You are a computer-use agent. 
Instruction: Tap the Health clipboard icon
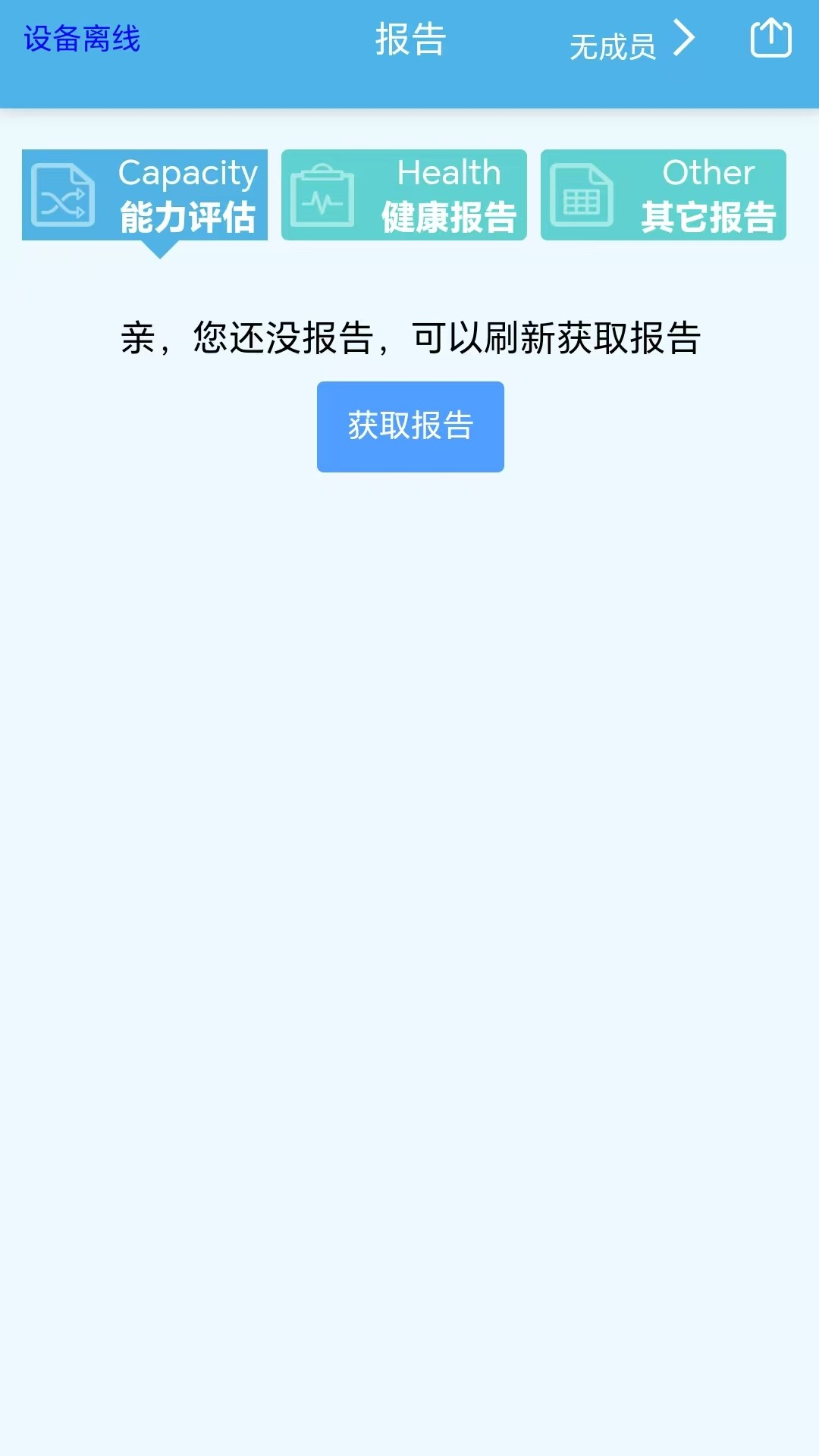click(x=322, y=195)
